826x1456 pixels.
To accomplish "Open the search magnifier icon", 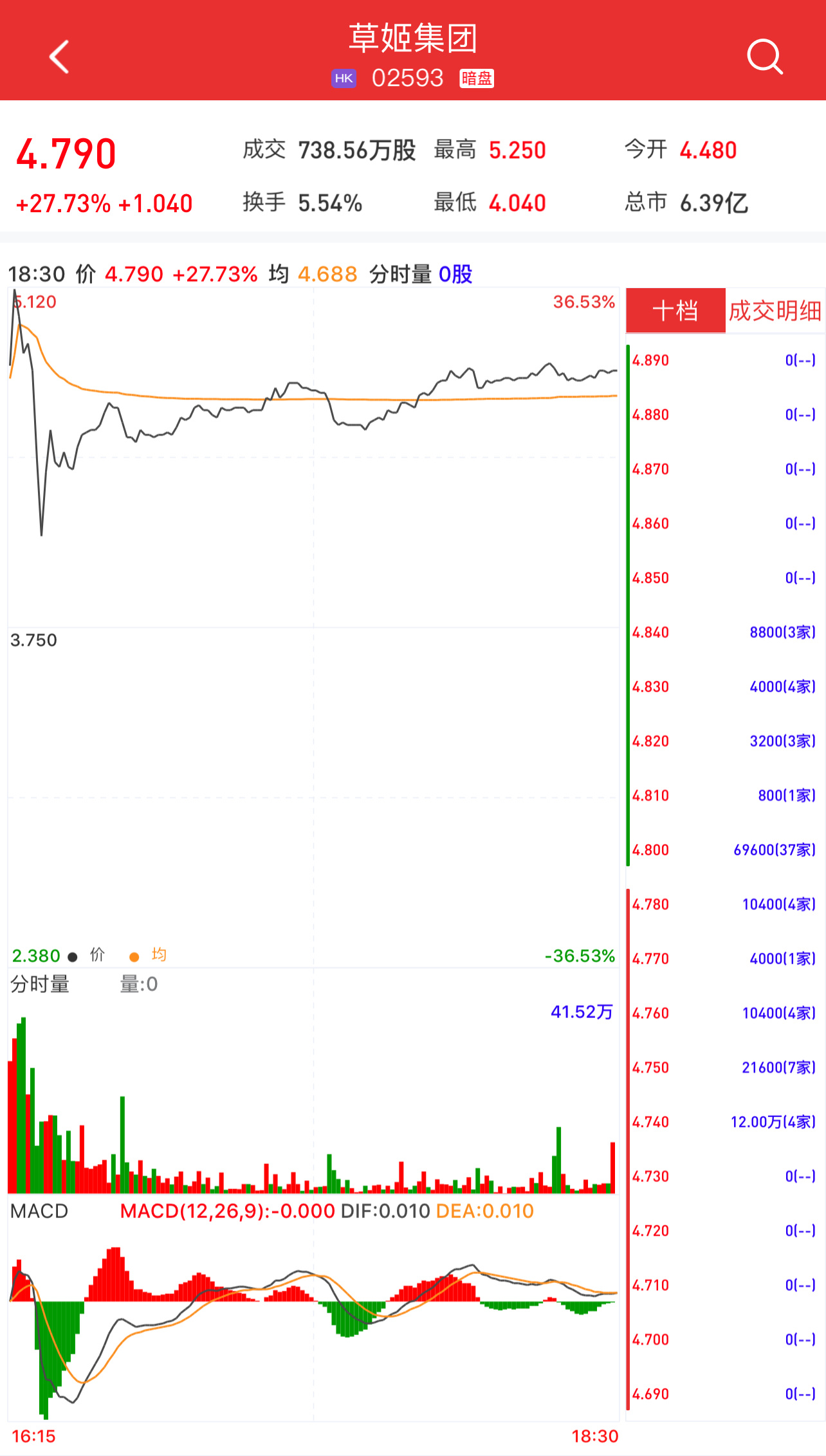I will click(764, 57).
